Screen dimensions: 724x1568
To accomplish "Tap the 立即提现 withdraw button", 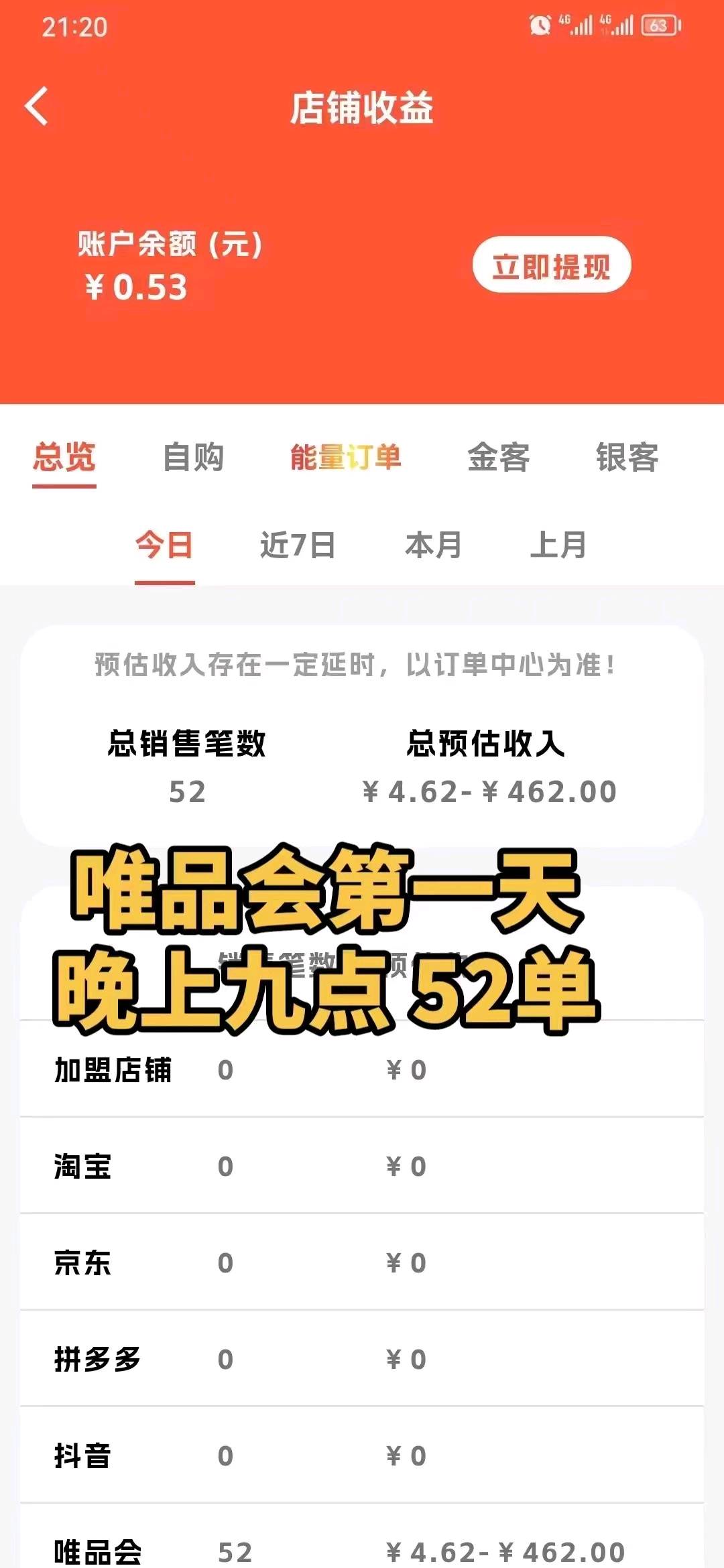I will [551, 265].
